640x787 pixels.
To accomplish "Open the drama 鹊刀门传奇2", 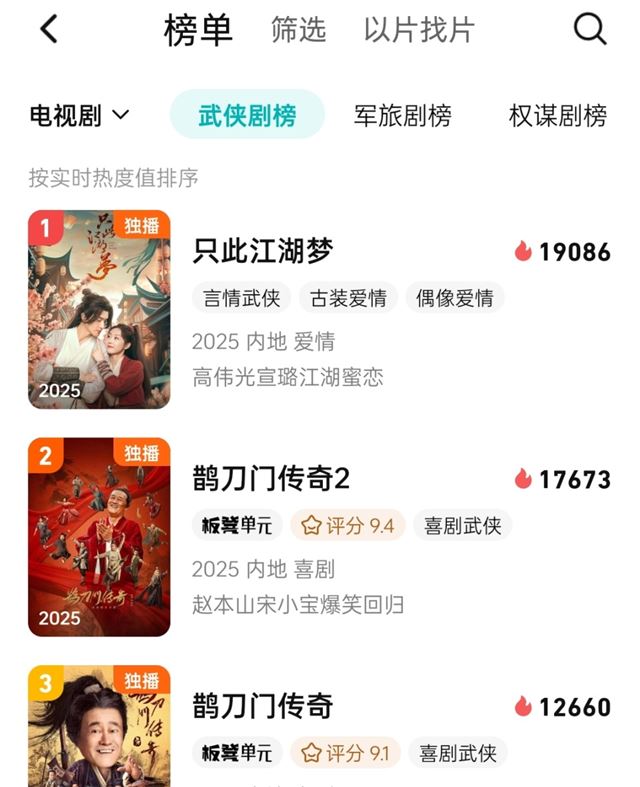I will click(271, 479).
